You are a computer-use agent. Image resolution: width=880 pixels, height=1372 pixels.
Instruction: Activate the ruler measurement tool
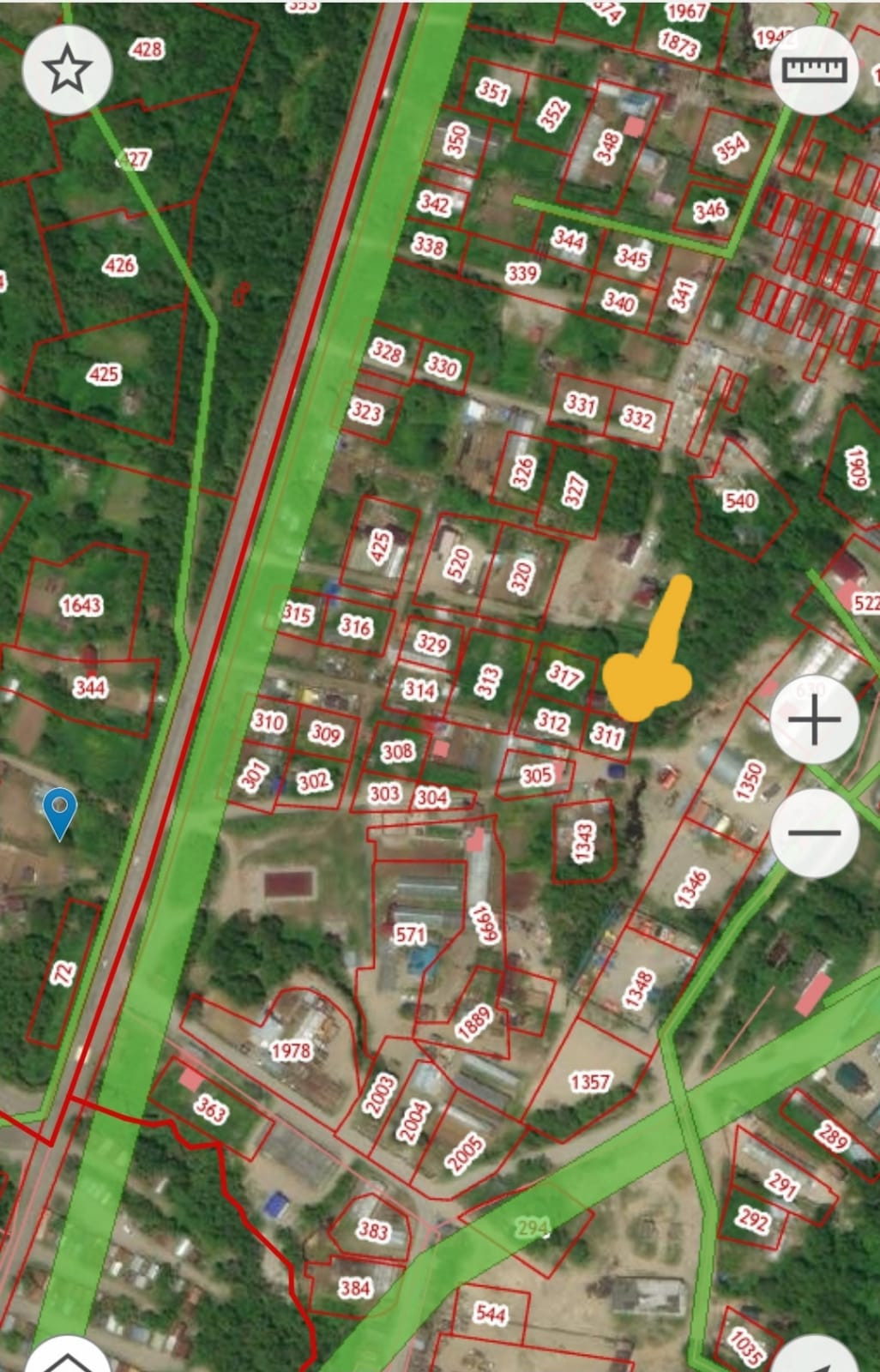(815, 69)
